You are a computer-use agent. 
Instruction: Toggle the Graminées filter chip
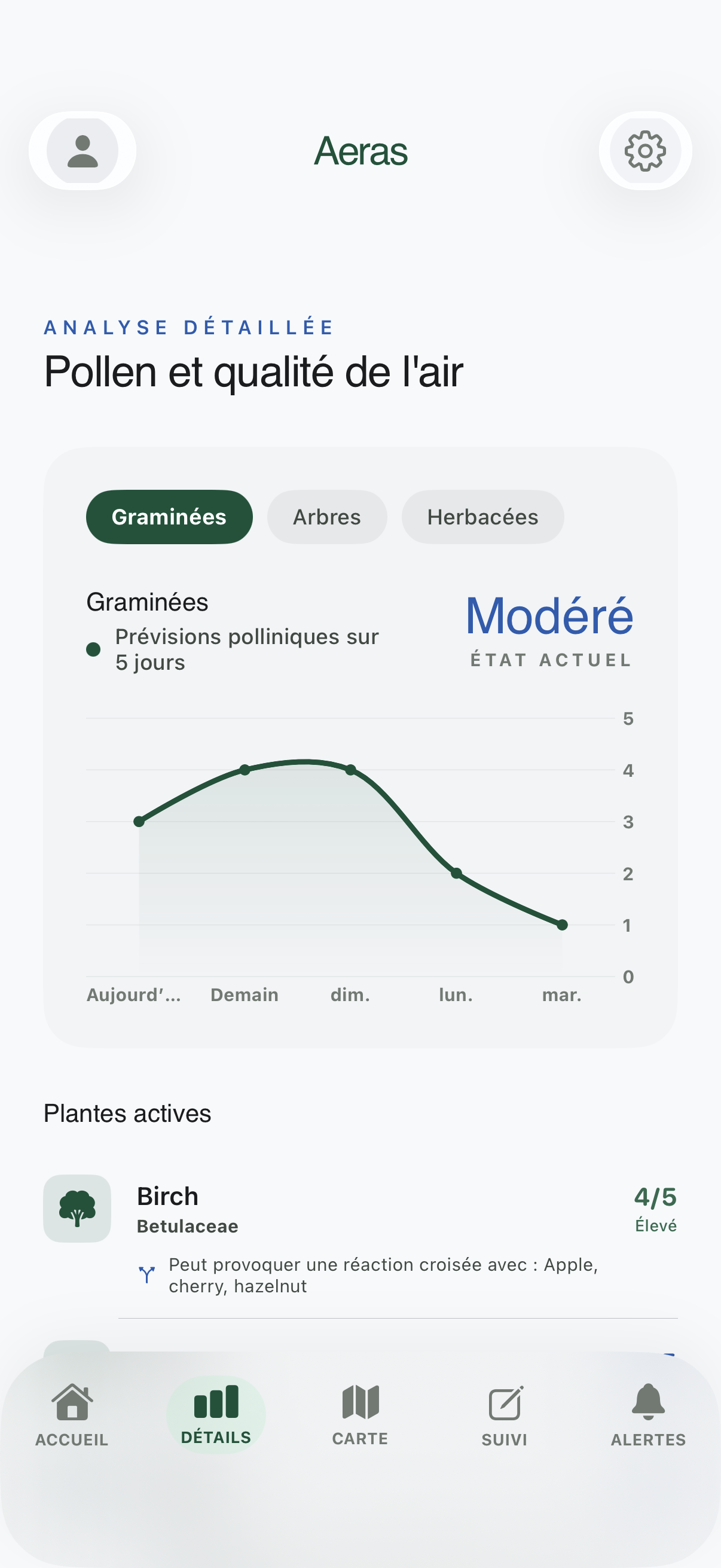[x=169, y=516]
